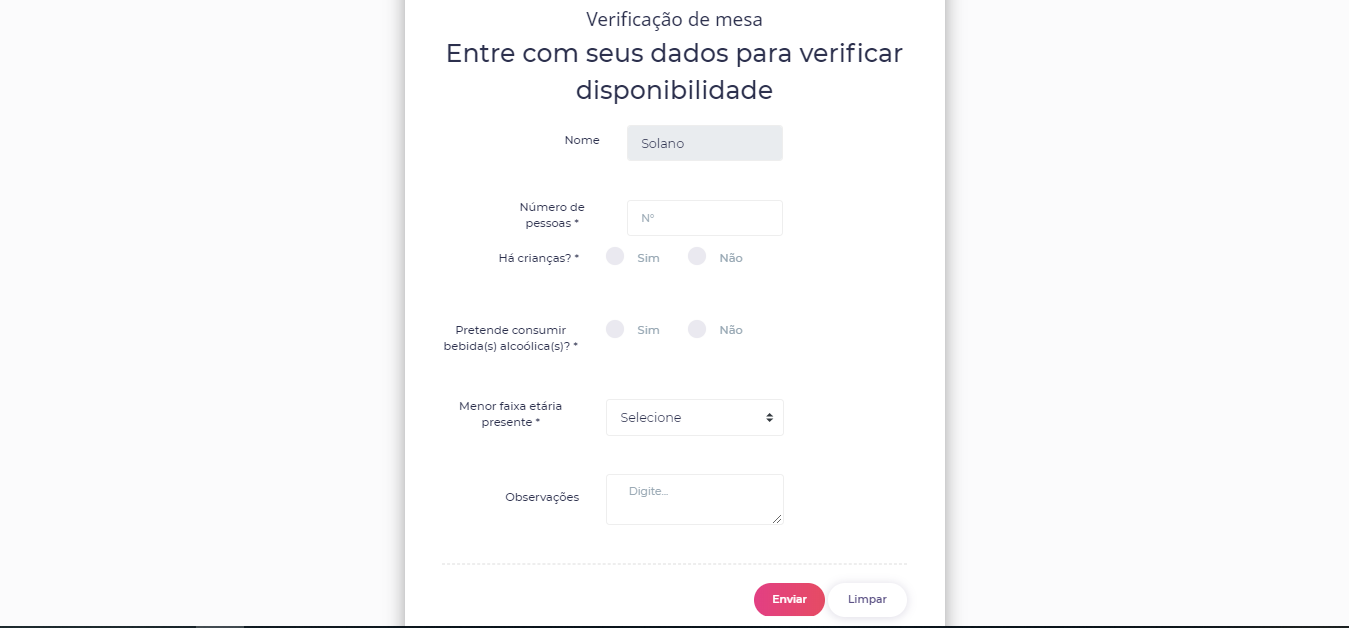Tap the Nome field showing Solano
Image resolution: width=1349 pixels, height=628 pixels.
tap(704, 143)
